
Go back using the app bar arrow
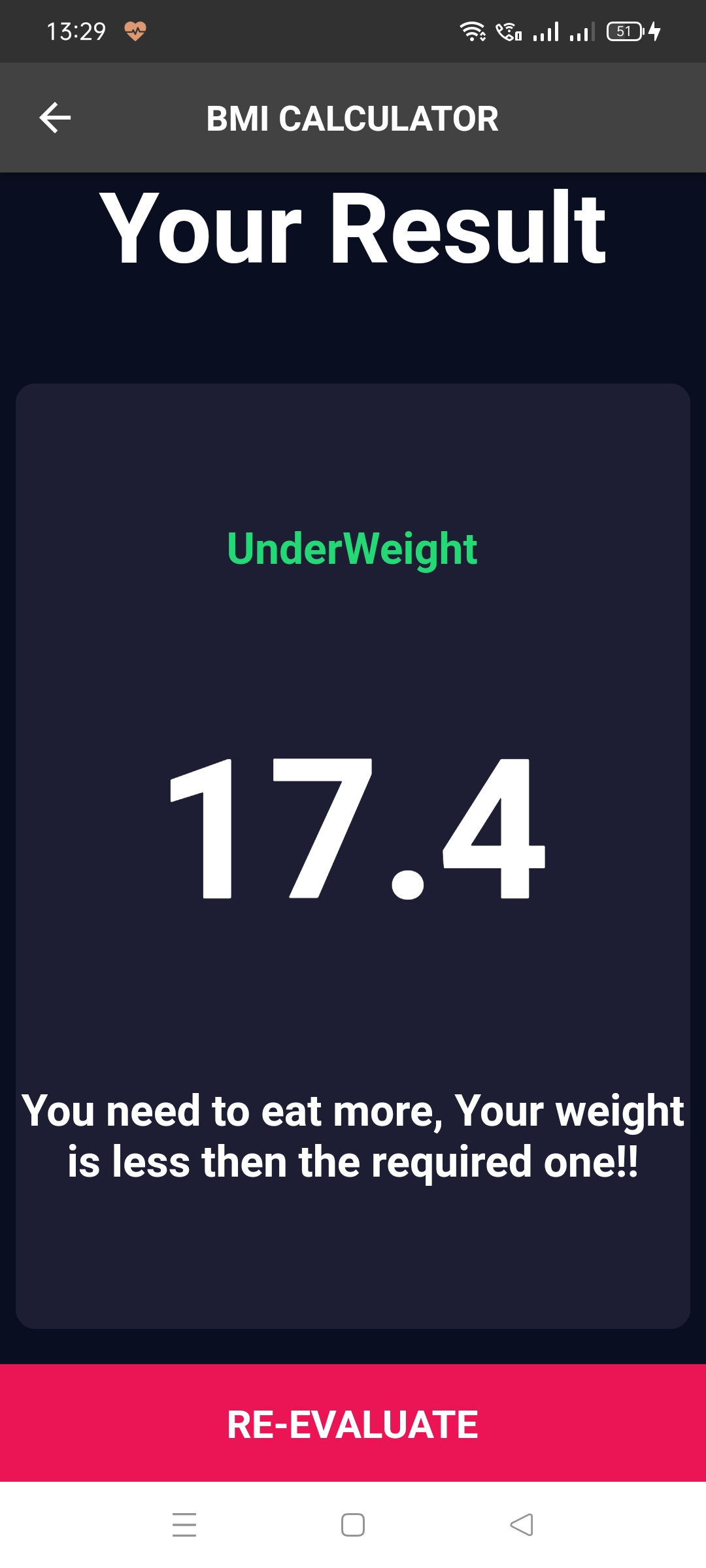pos(55,118)
